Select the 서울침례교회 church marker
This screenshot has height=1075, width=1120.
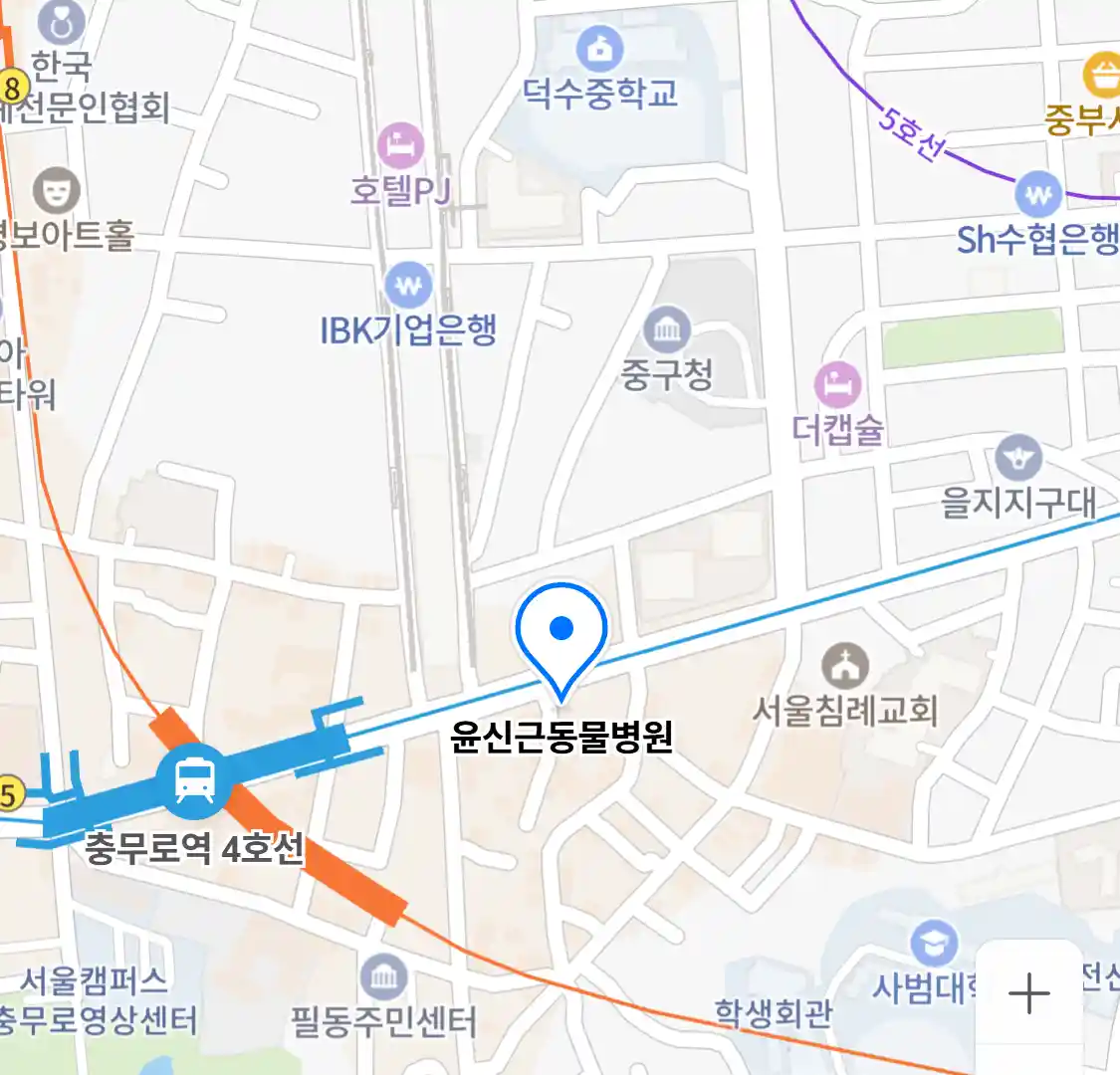pos(844,665)
